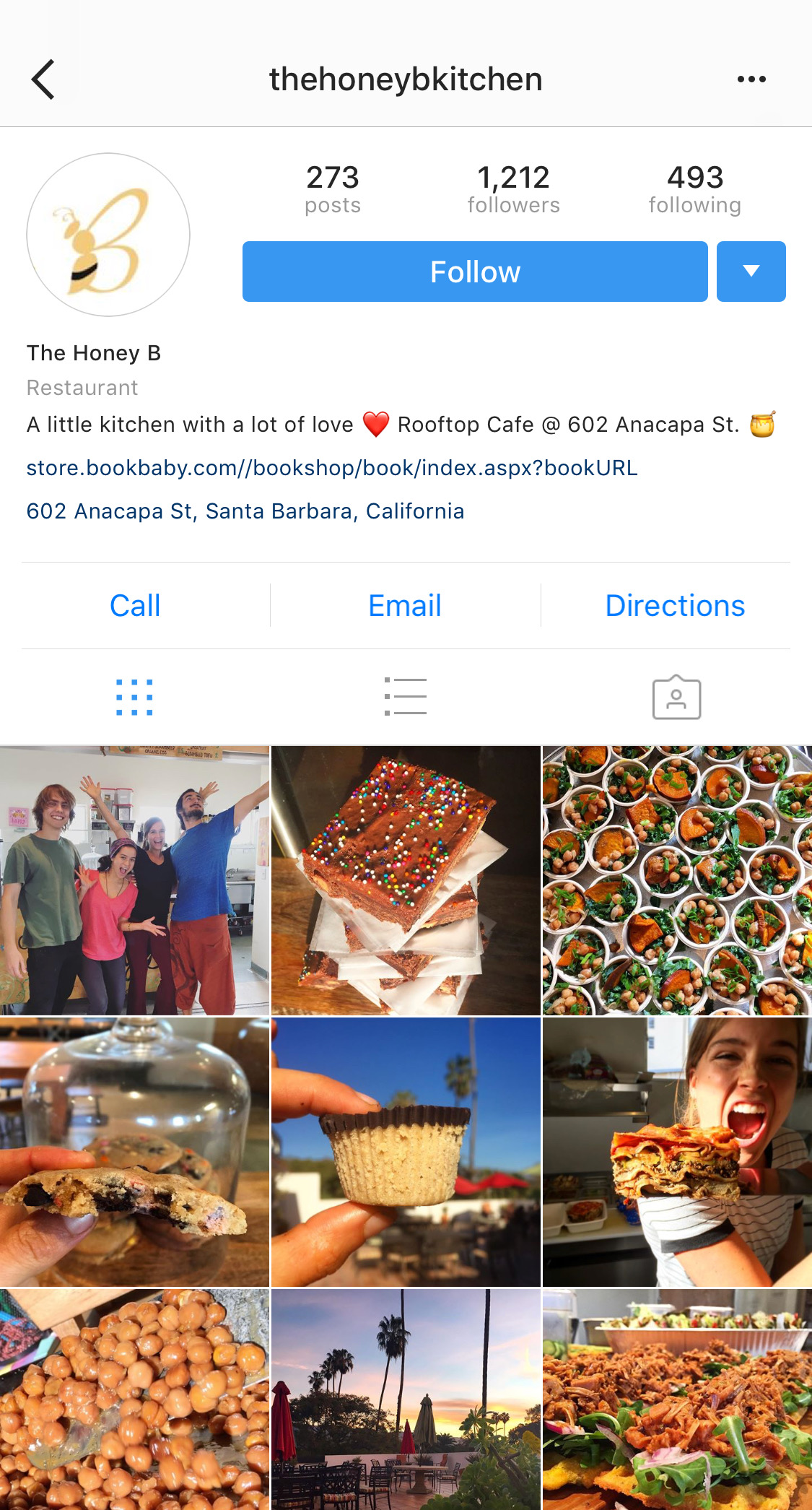Open the chickpea salad cups post

click(677, 880)
